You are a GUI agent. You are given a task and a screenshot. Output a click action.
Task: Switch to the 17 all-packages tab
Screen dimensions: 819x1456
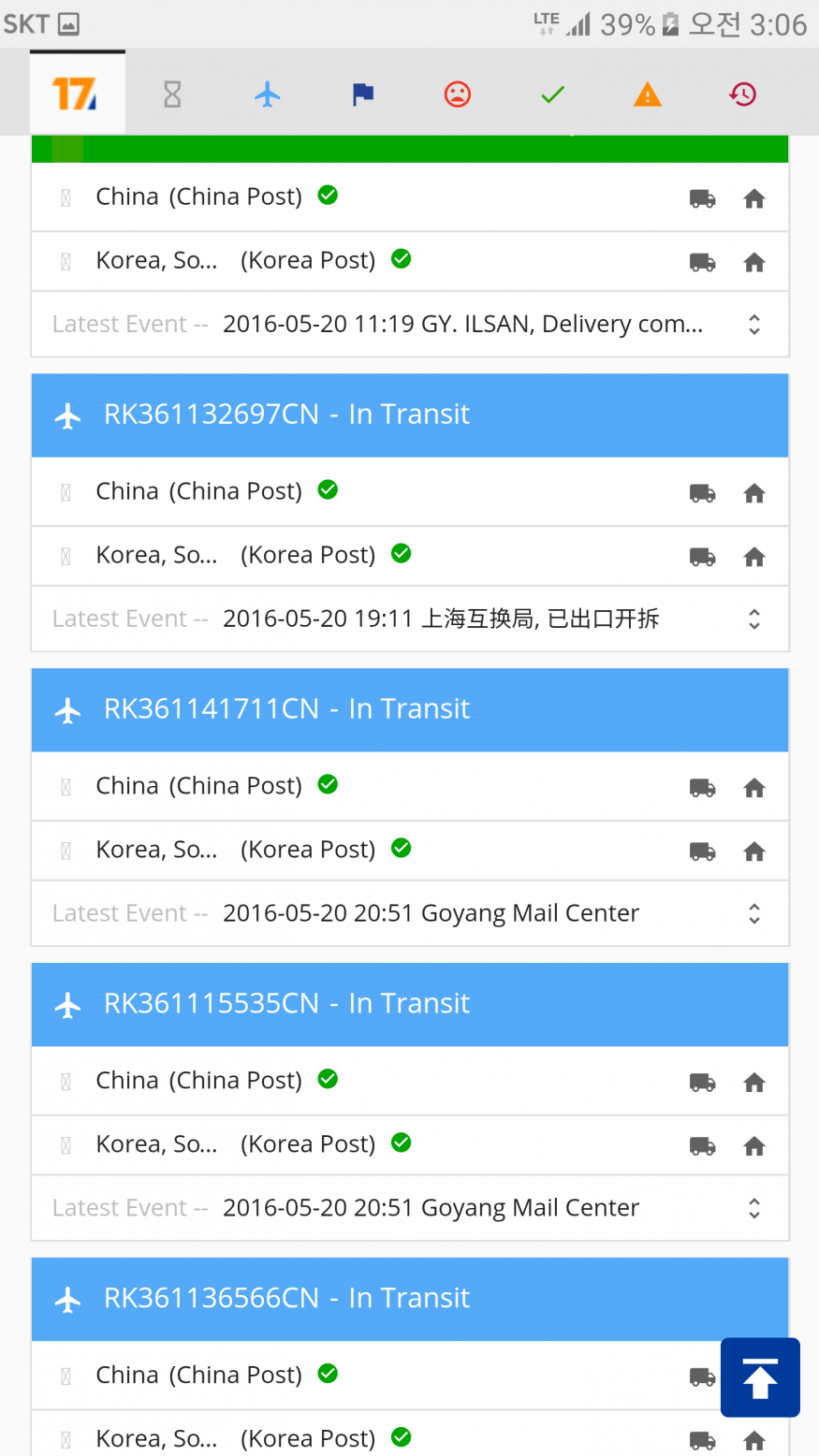pos(76,94)
